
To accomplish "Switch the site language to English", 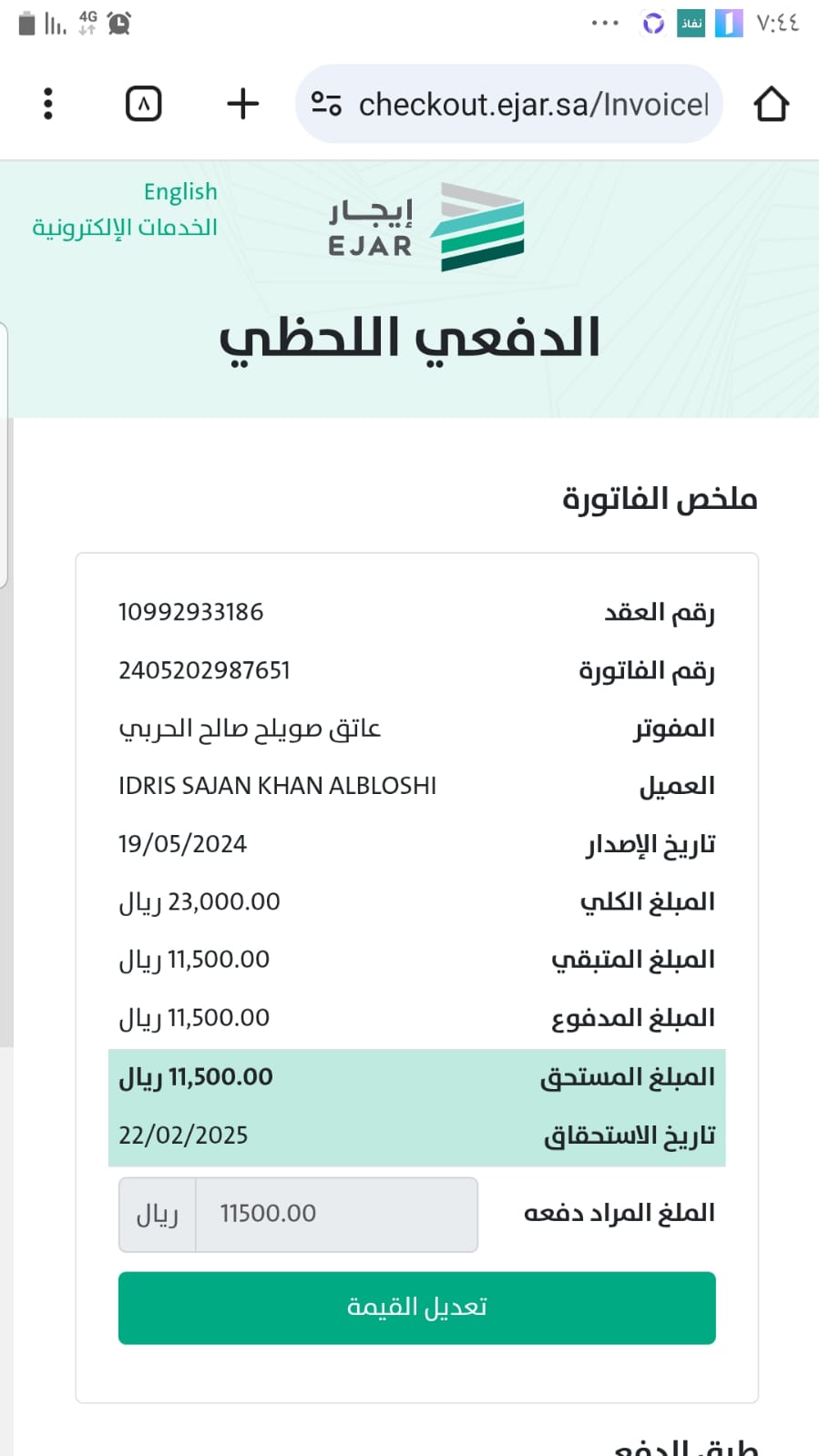I will [x=180, y=192].
